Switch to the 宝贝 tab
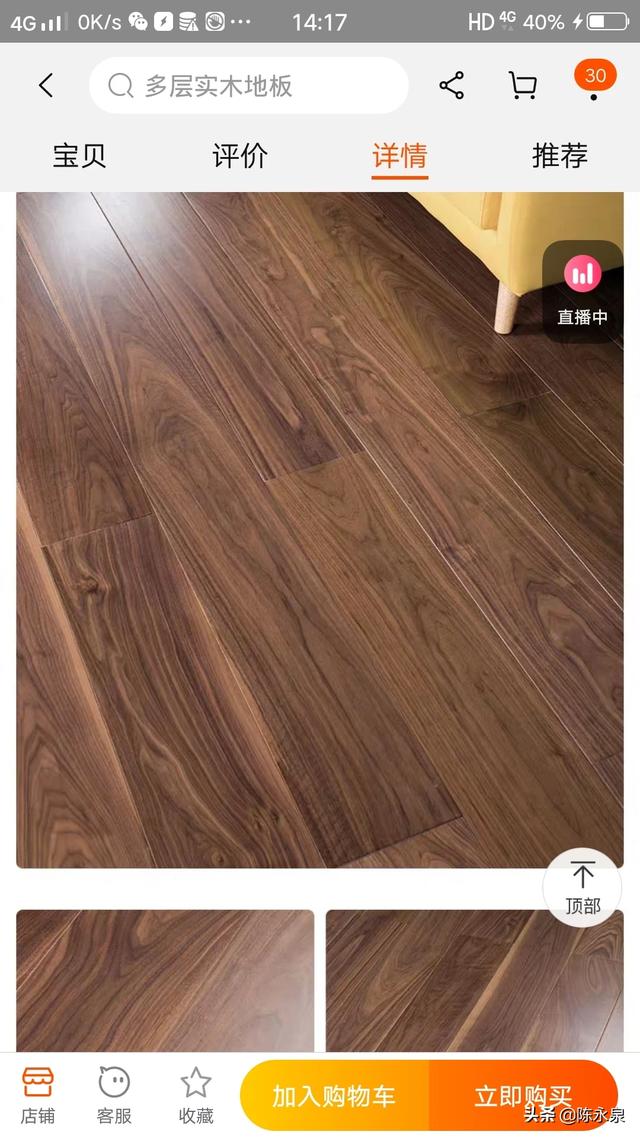Screen dimensions: 640x1138 79,156
